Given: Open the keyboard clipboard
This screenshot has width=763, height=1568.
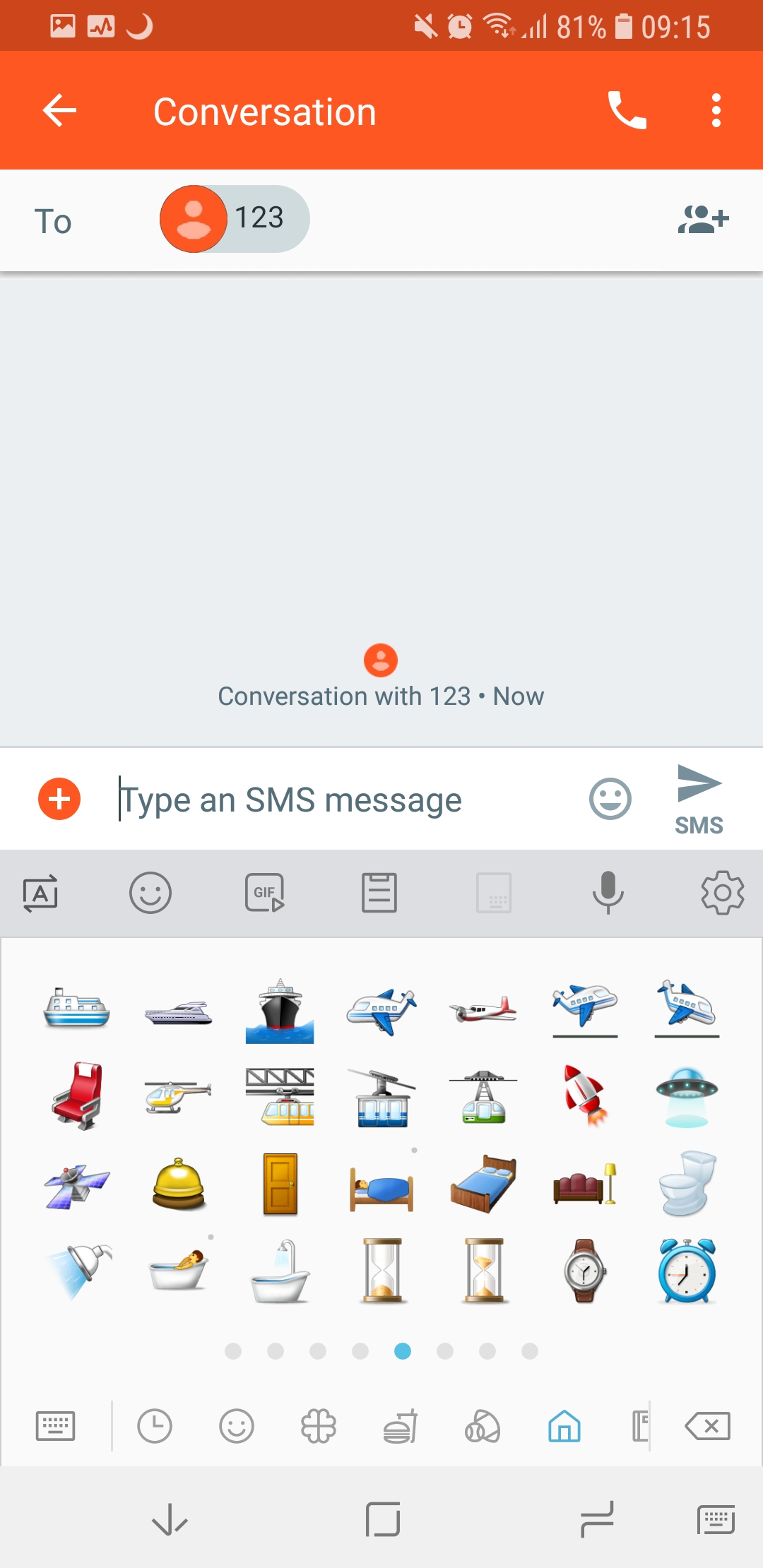Looking at the screenshot, I should click(379, 893).
